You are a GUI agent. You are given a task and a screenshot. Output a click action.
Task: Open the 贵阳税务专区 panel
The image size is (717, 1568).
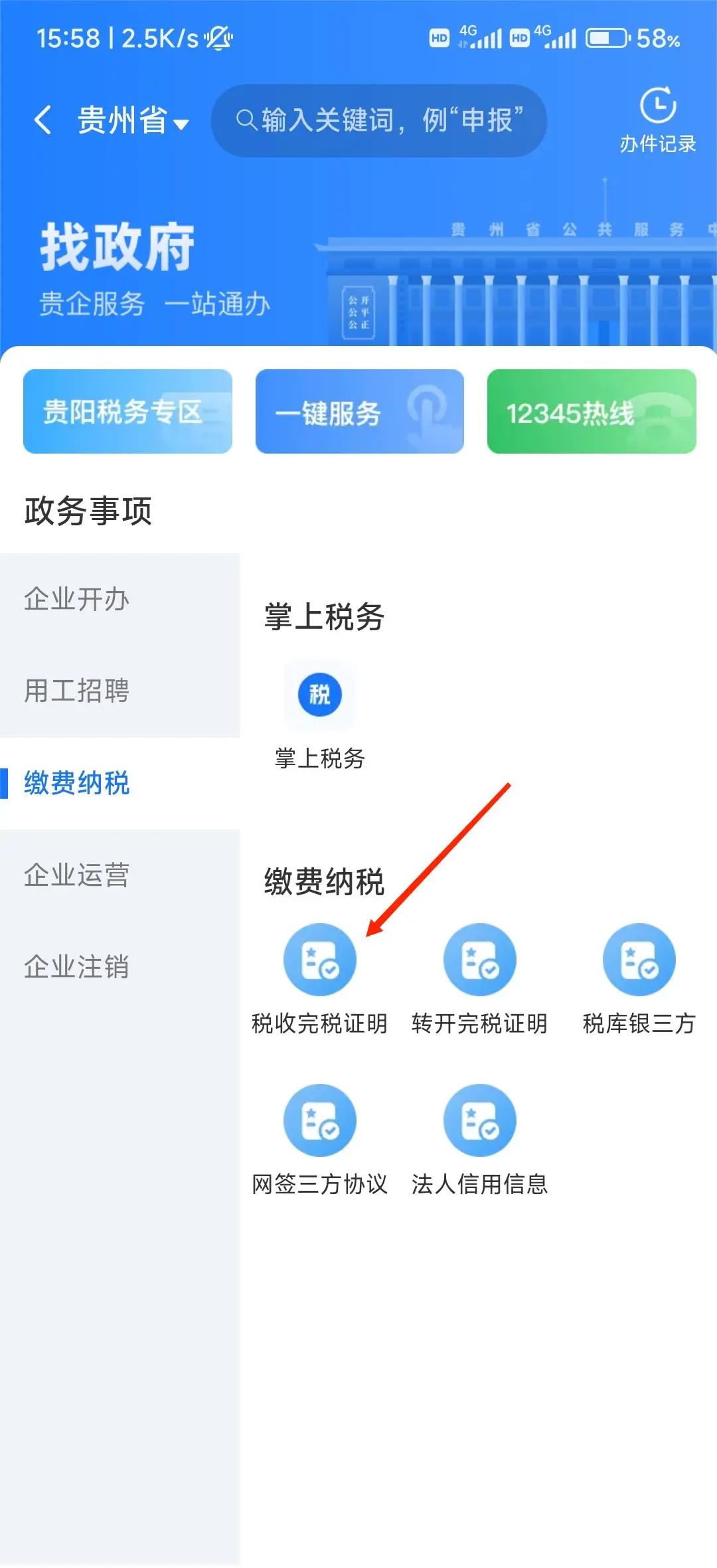click(x=127, y=410)
